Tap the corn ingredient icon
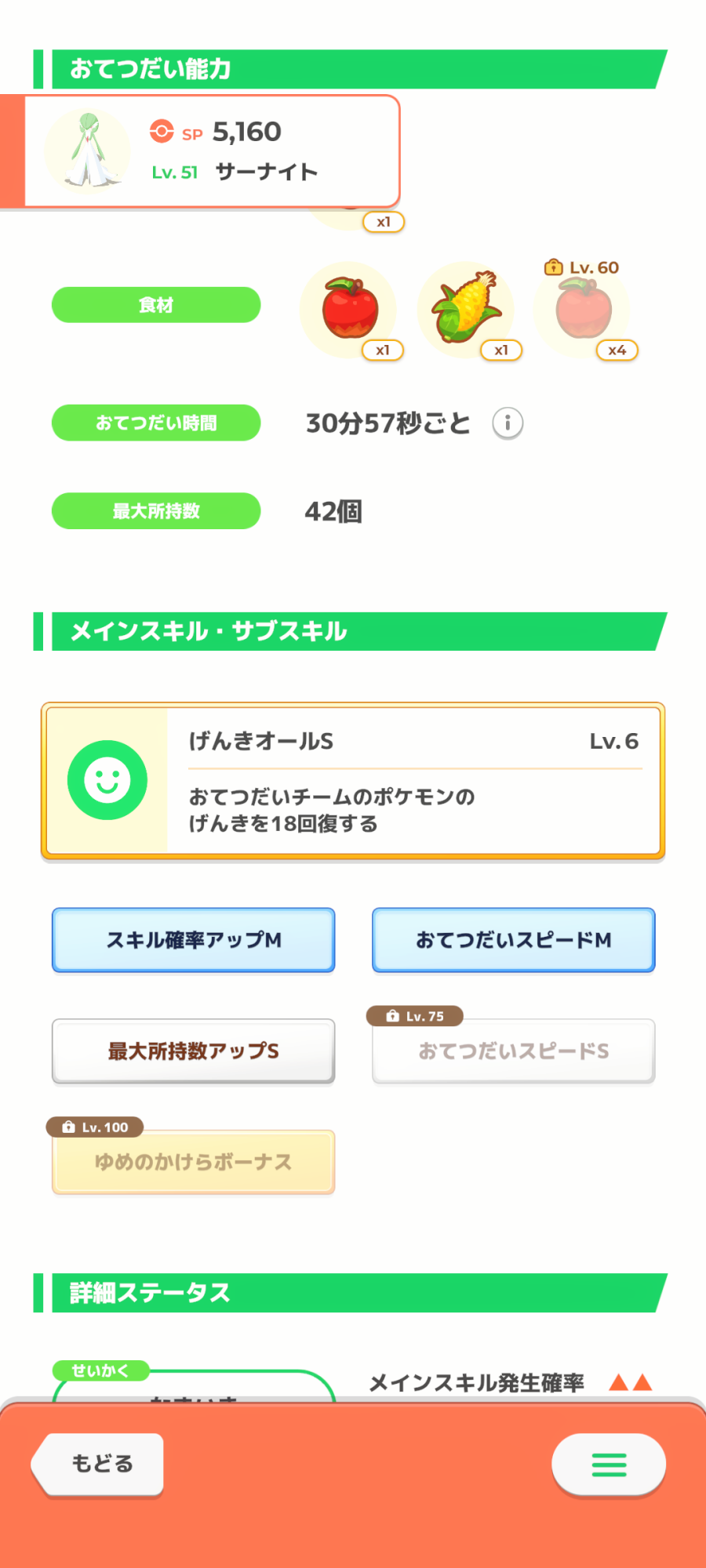This screenshot has width=706, height=1568. click(x=466, y=310)
